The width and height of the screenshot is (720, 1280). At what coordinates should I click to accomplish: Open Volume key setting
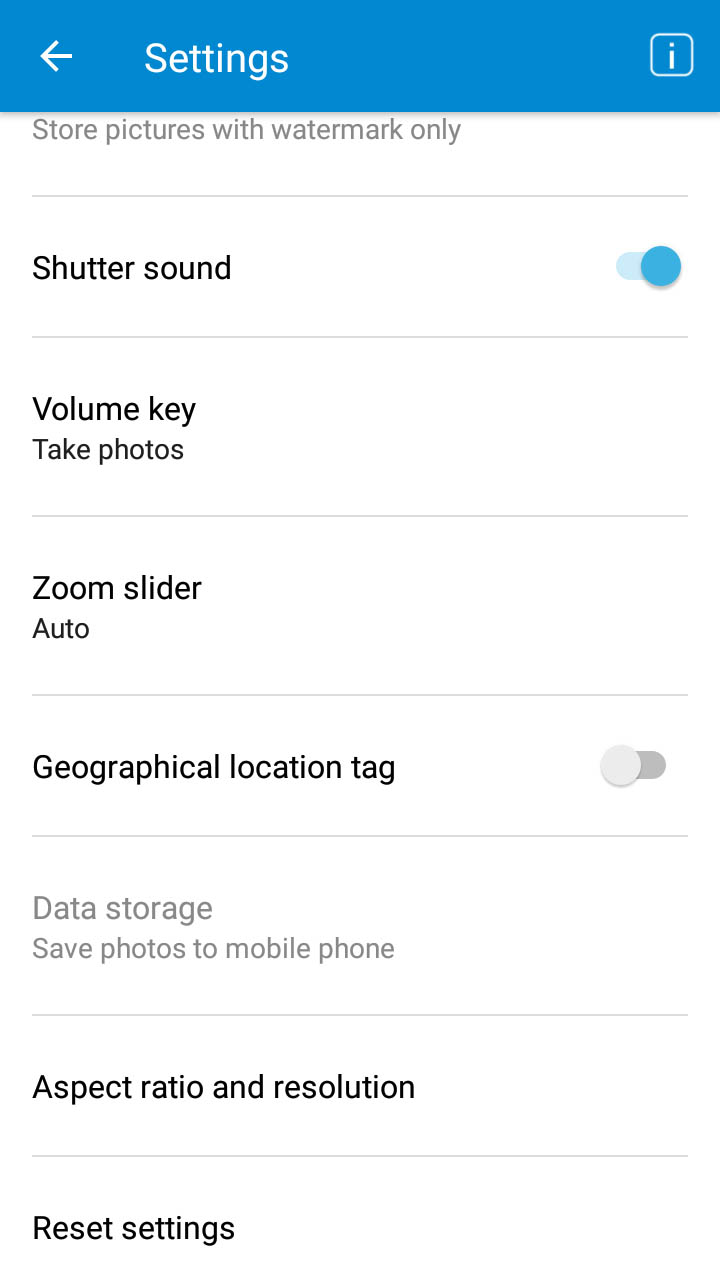360,427
